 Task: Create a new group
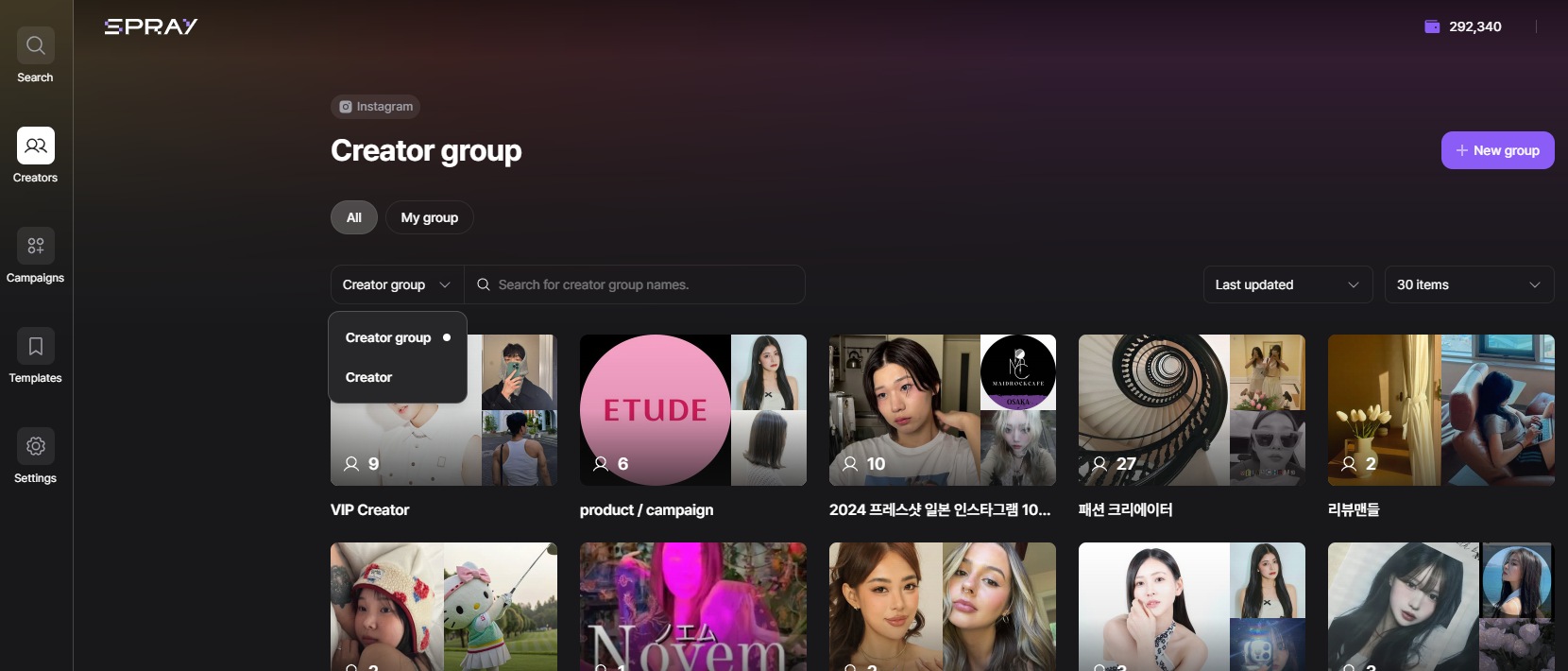[1497, 150]
